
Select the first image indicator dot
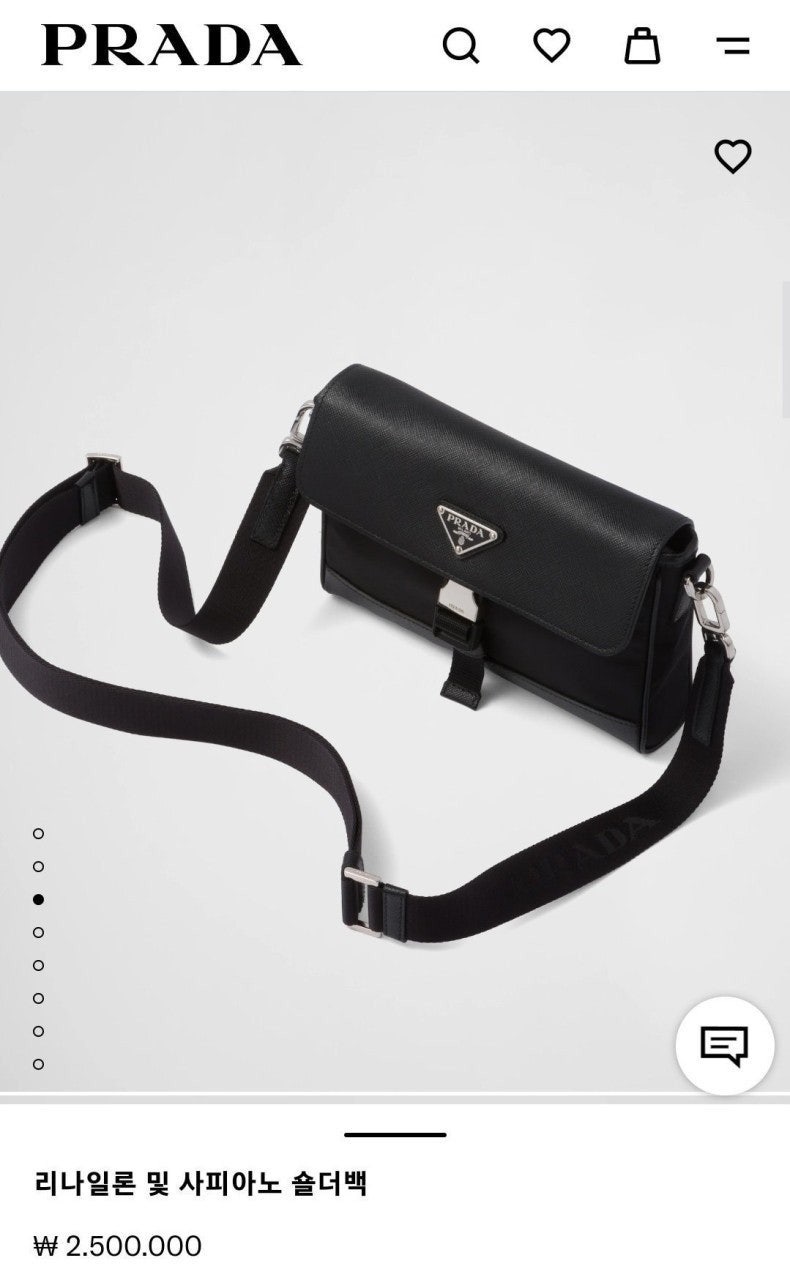click(38, 833)
